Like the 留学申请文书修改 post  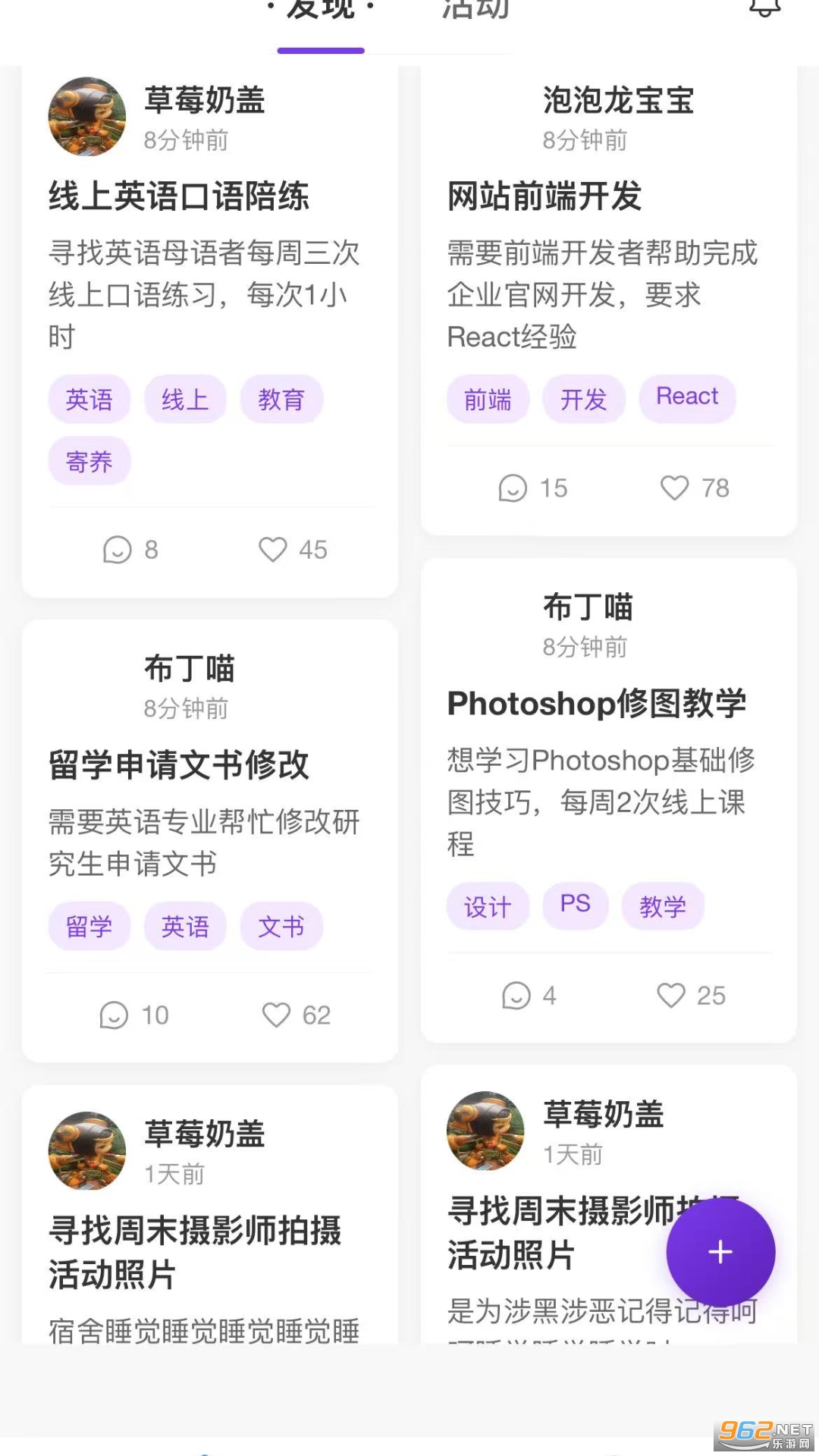click(x=276, y=1015)
